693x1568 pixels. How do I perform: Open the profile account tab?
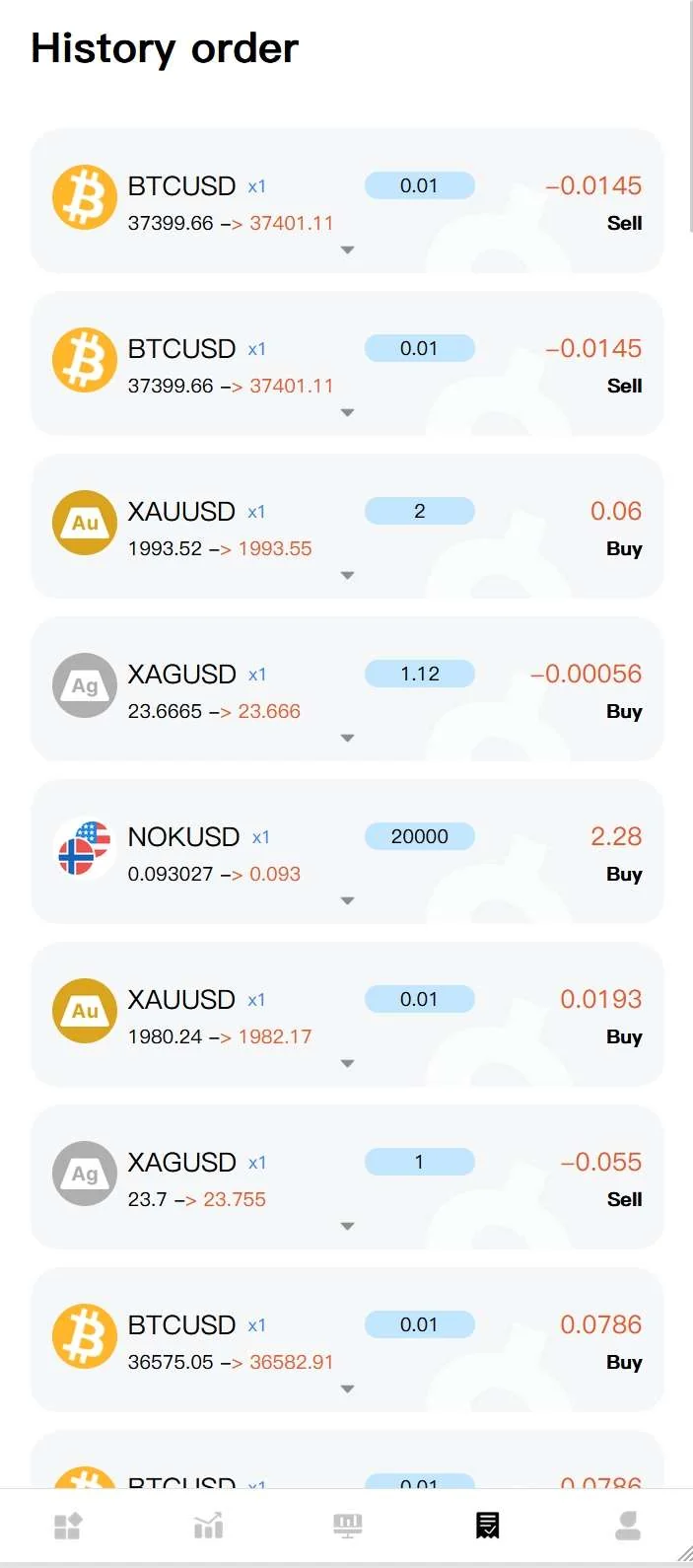628,1527
